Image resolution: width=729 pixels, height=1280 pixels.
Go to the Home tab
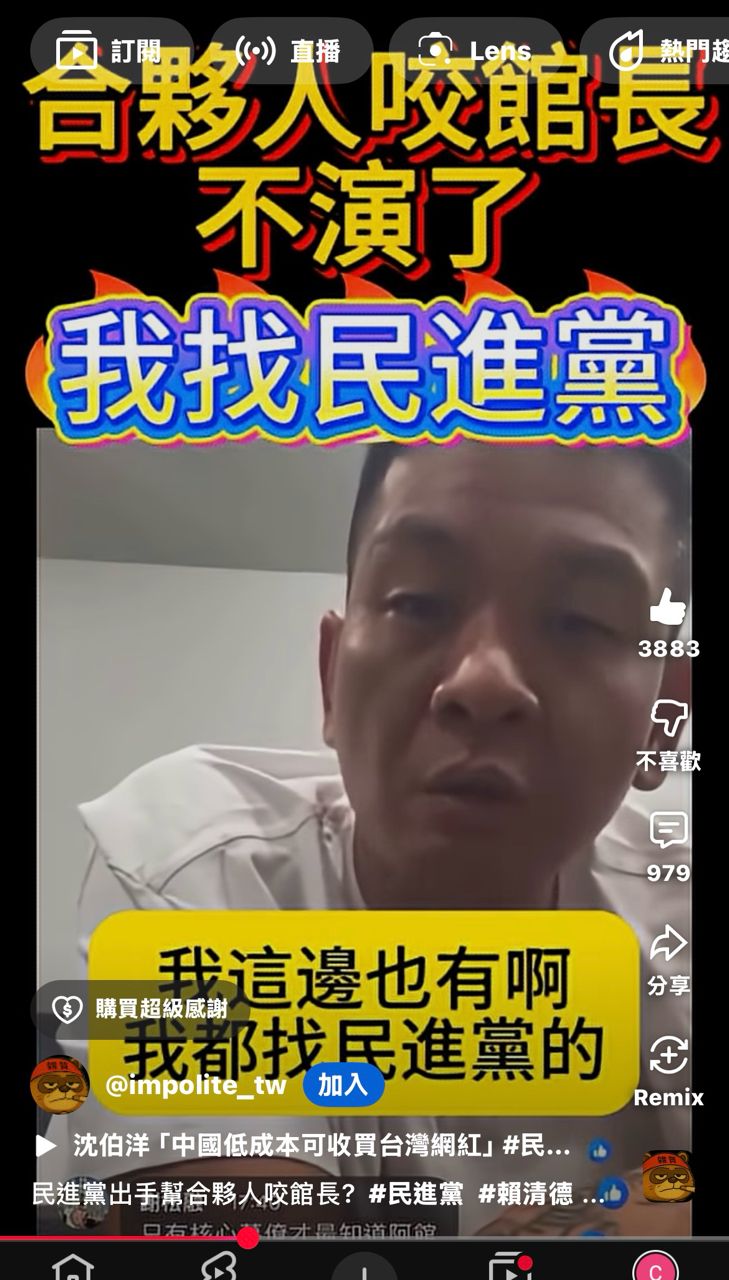tap(72, 1267)
